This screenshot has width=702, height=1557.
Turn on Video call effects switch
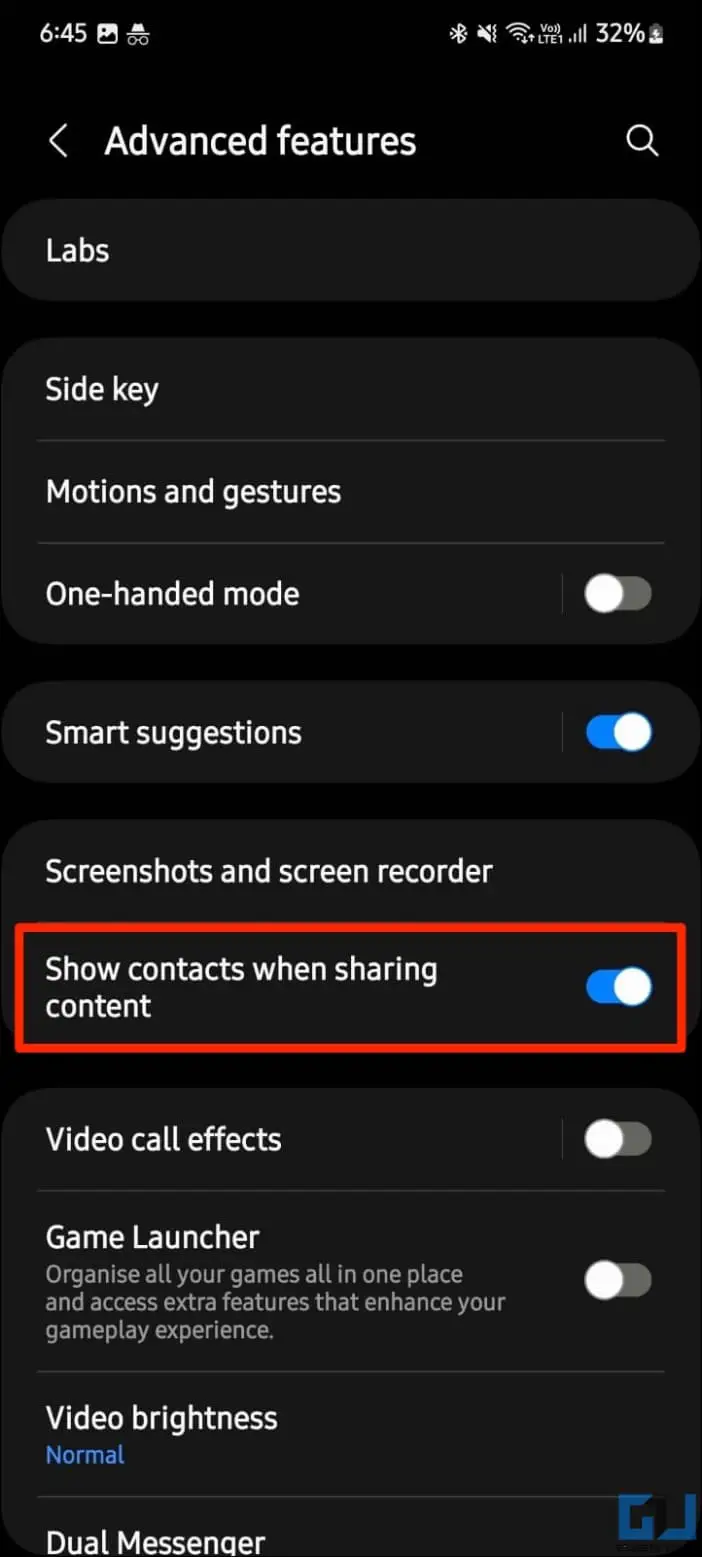click(618, 1139)
